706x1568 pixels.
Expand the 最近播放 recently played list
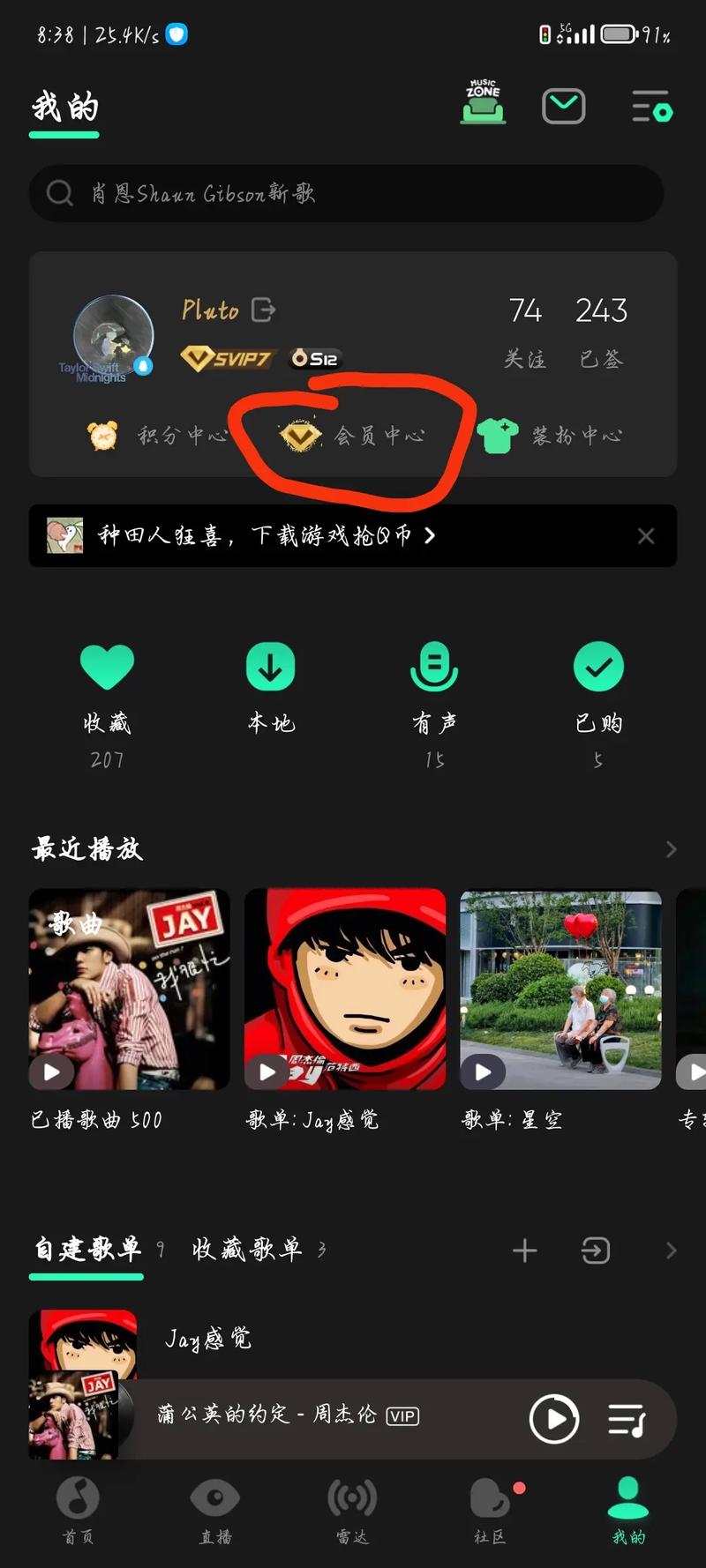[670, 848]
